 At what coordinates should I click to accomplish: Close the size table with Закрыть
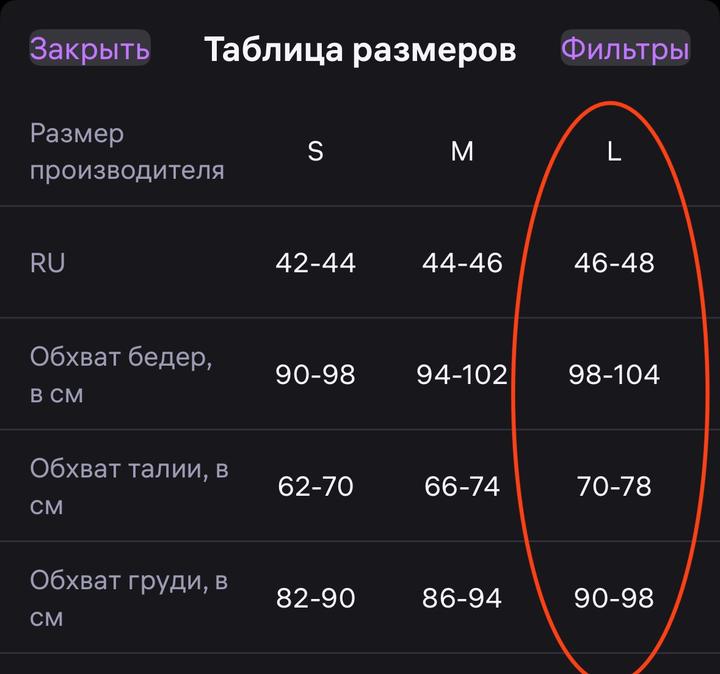coord(90,48)
